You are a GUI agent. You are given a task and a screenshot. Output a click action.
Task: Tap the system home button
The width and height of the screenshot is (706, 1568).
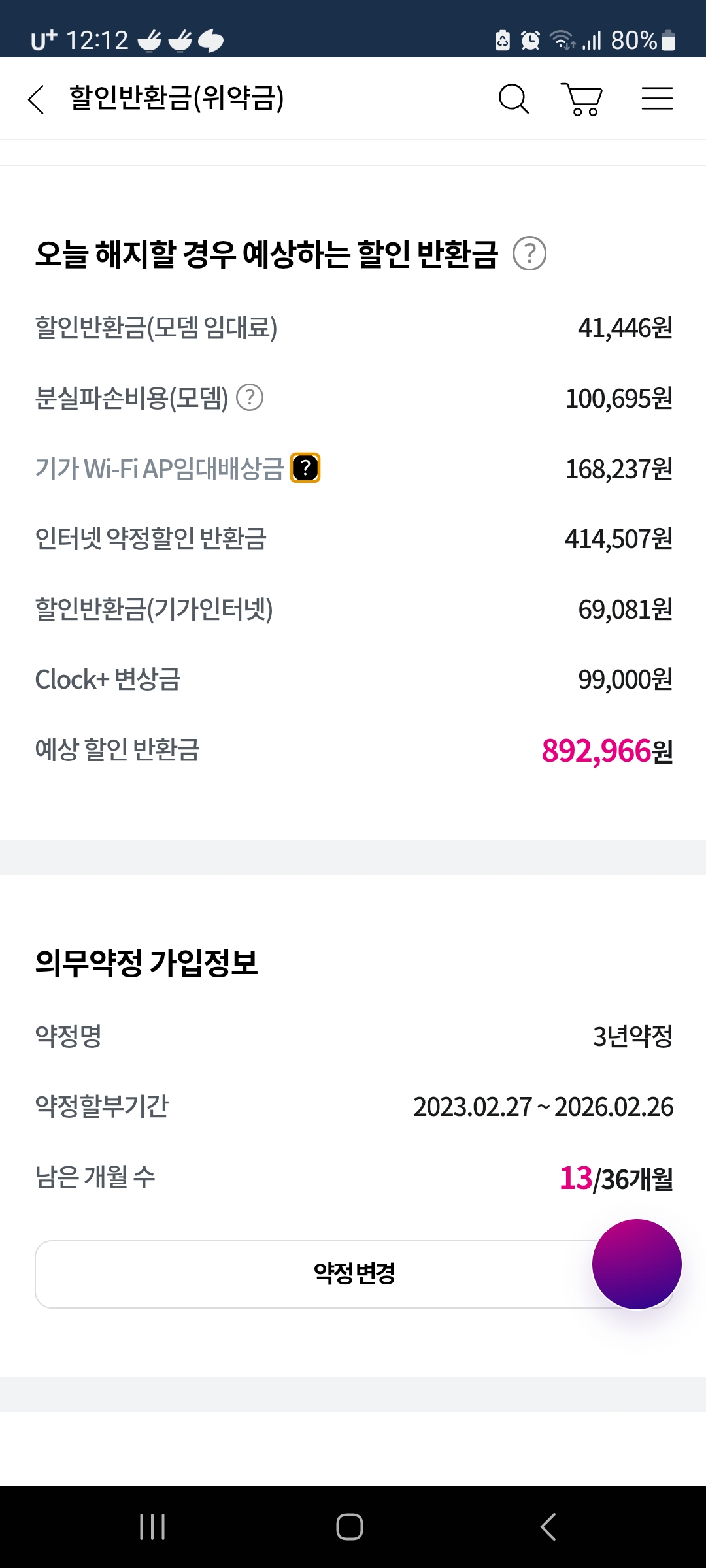pos(350,1527)
